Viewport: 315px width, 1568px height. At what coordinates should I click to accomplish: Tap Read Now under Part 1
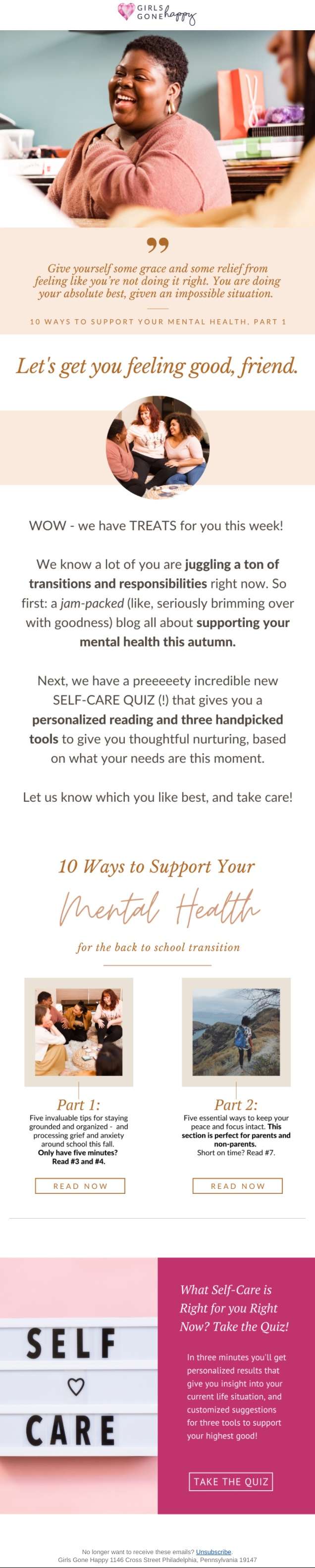80,1186
